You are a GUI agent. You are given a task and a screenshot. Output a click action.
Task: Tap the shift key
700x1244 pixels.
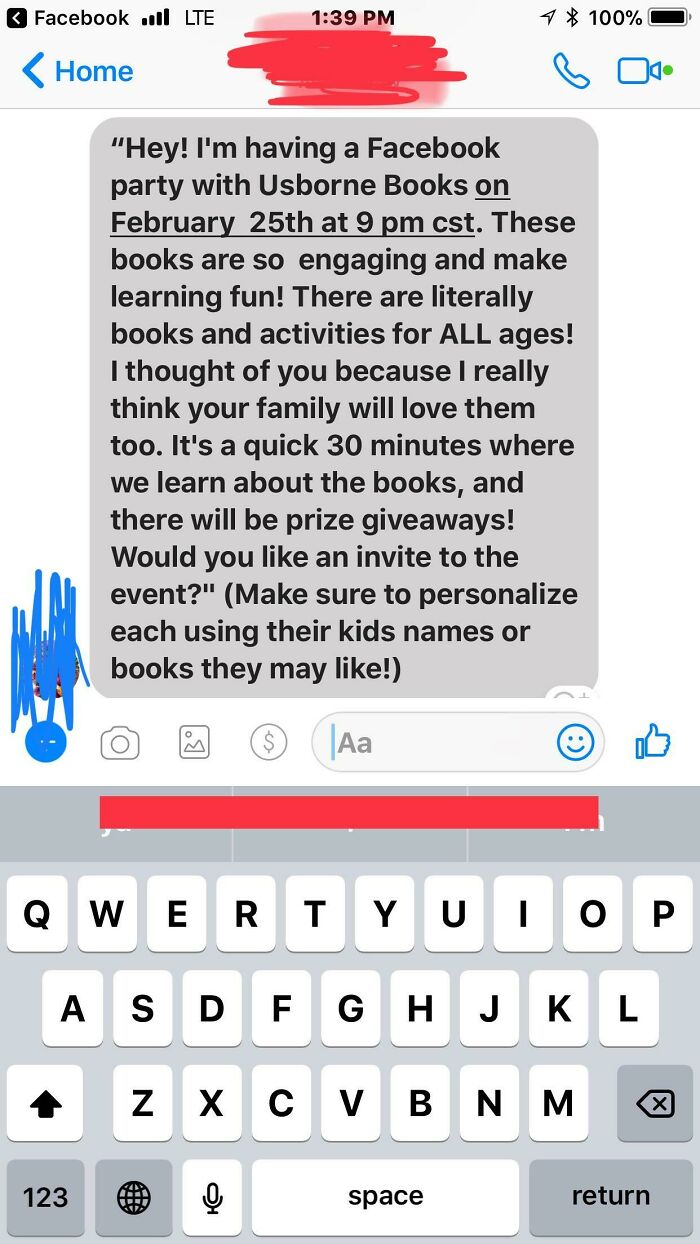(45, 1103)
